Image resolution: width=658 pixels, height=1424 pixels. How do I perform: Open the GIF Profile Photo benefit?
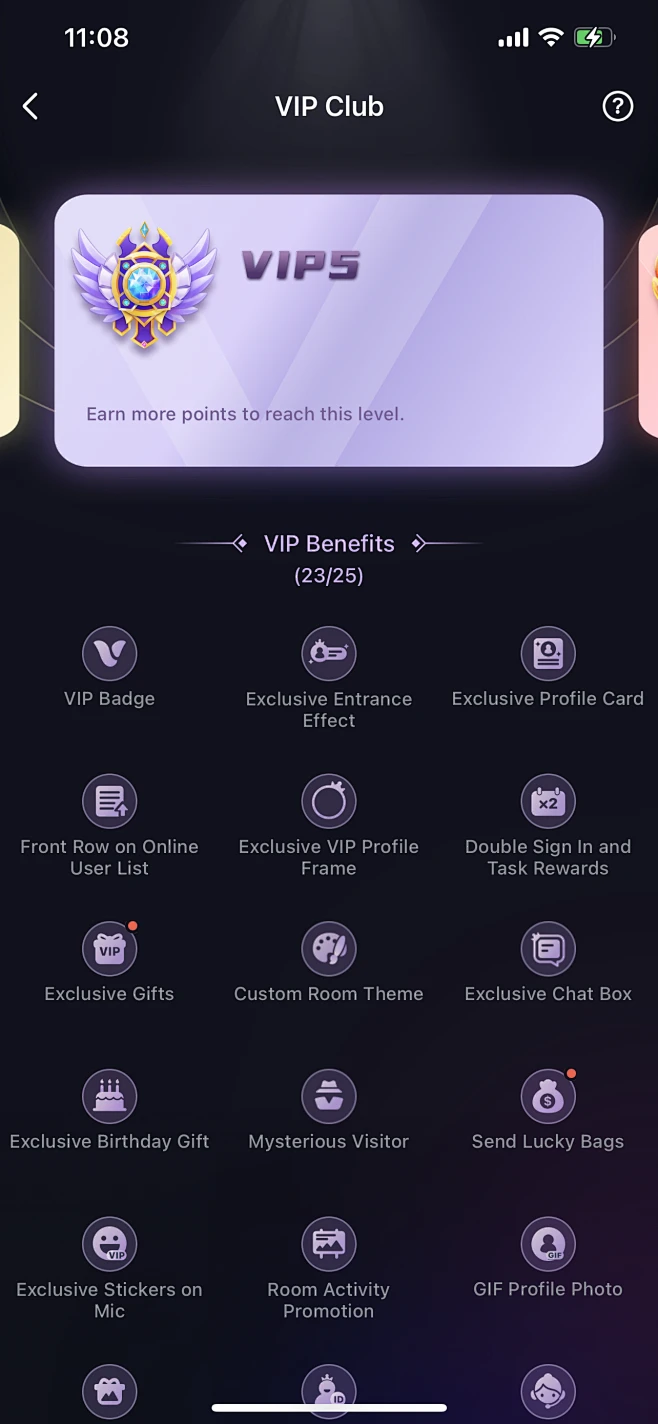(548, 1245)
